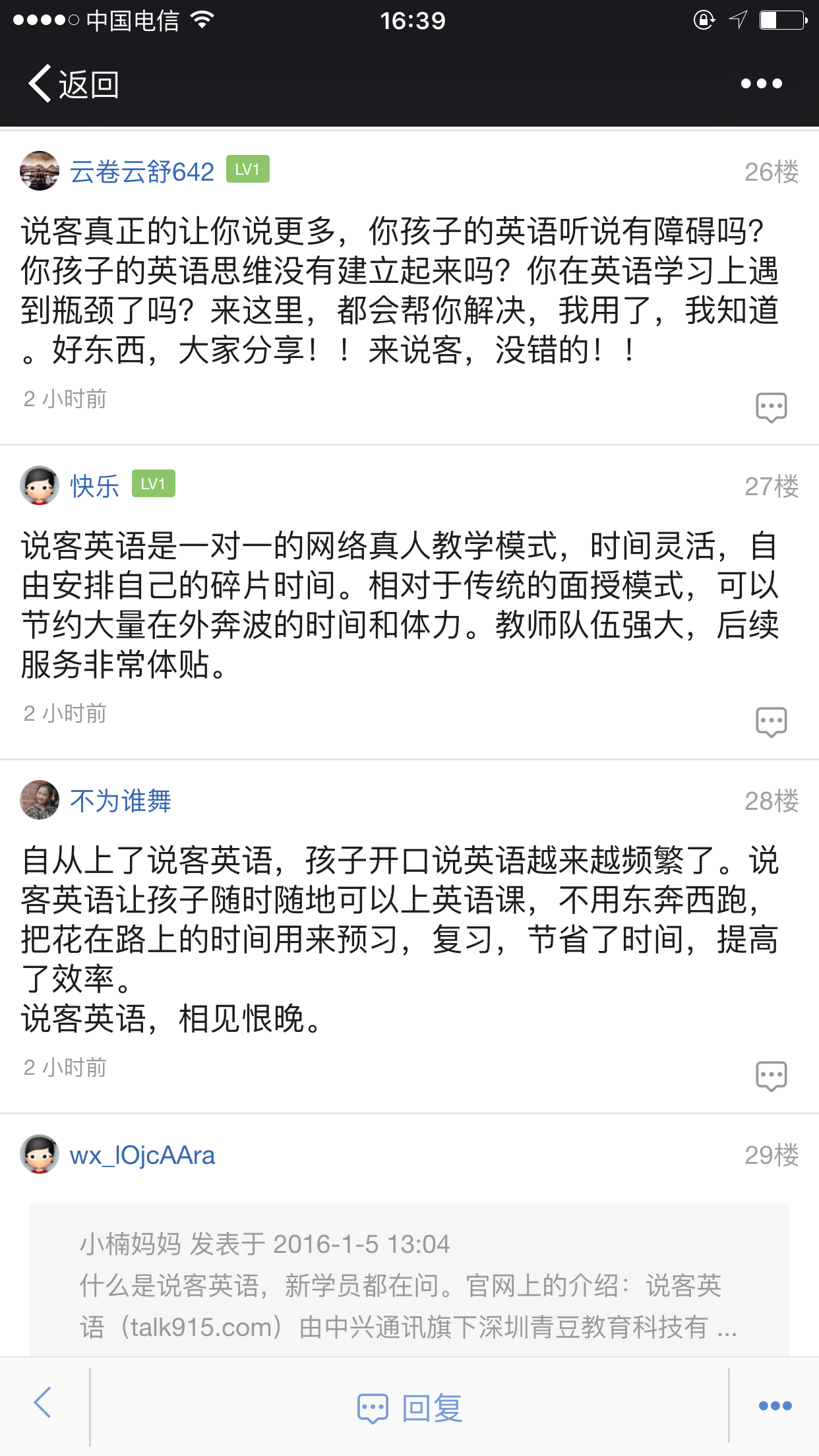Reply to the 26楼 comment

pyautogui.click(x=771, y=407)
